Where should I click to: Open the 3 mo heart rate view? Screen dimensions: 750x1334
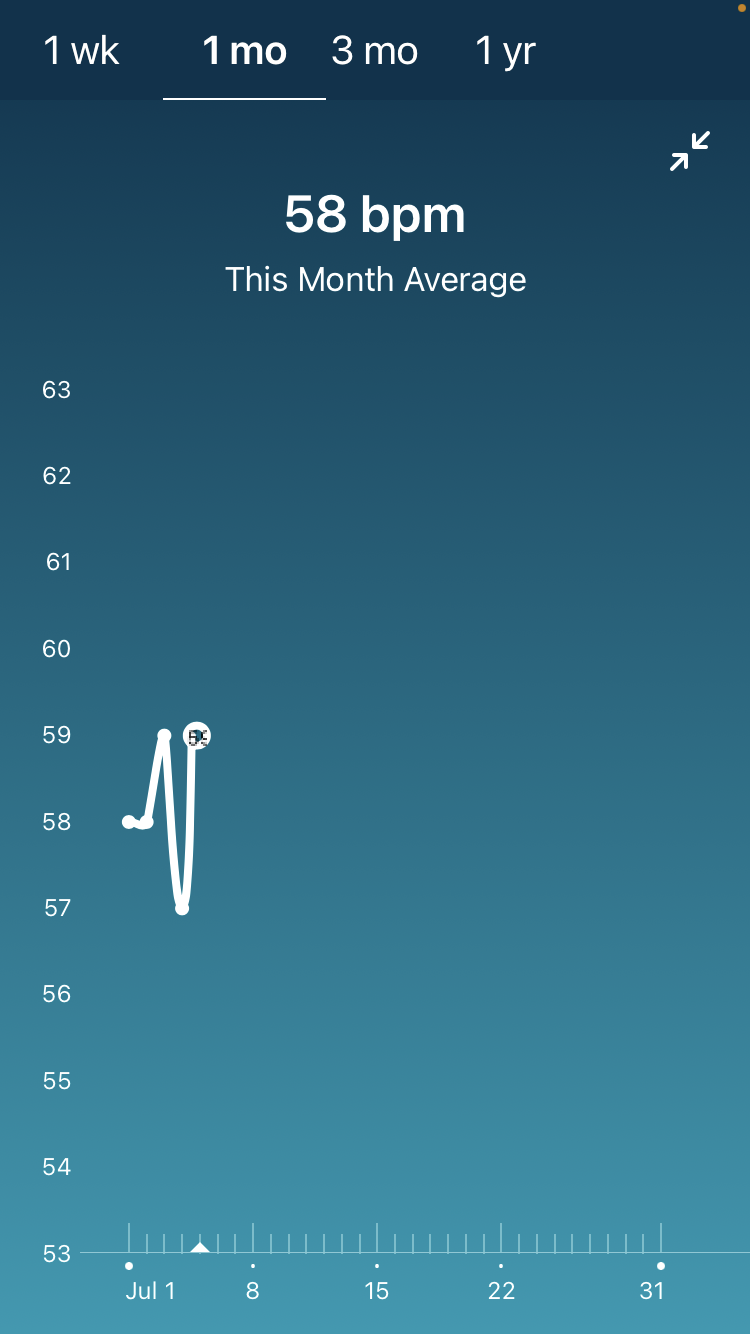(375, 50)
